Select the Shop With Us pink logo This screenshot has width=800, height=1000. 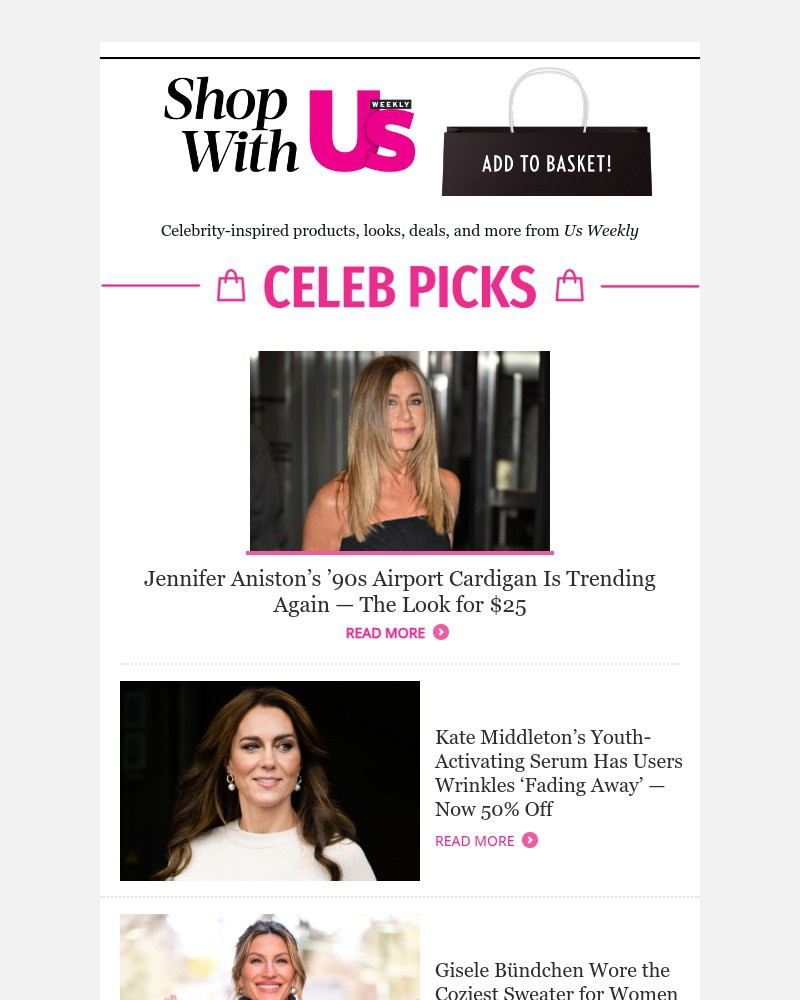290,125
